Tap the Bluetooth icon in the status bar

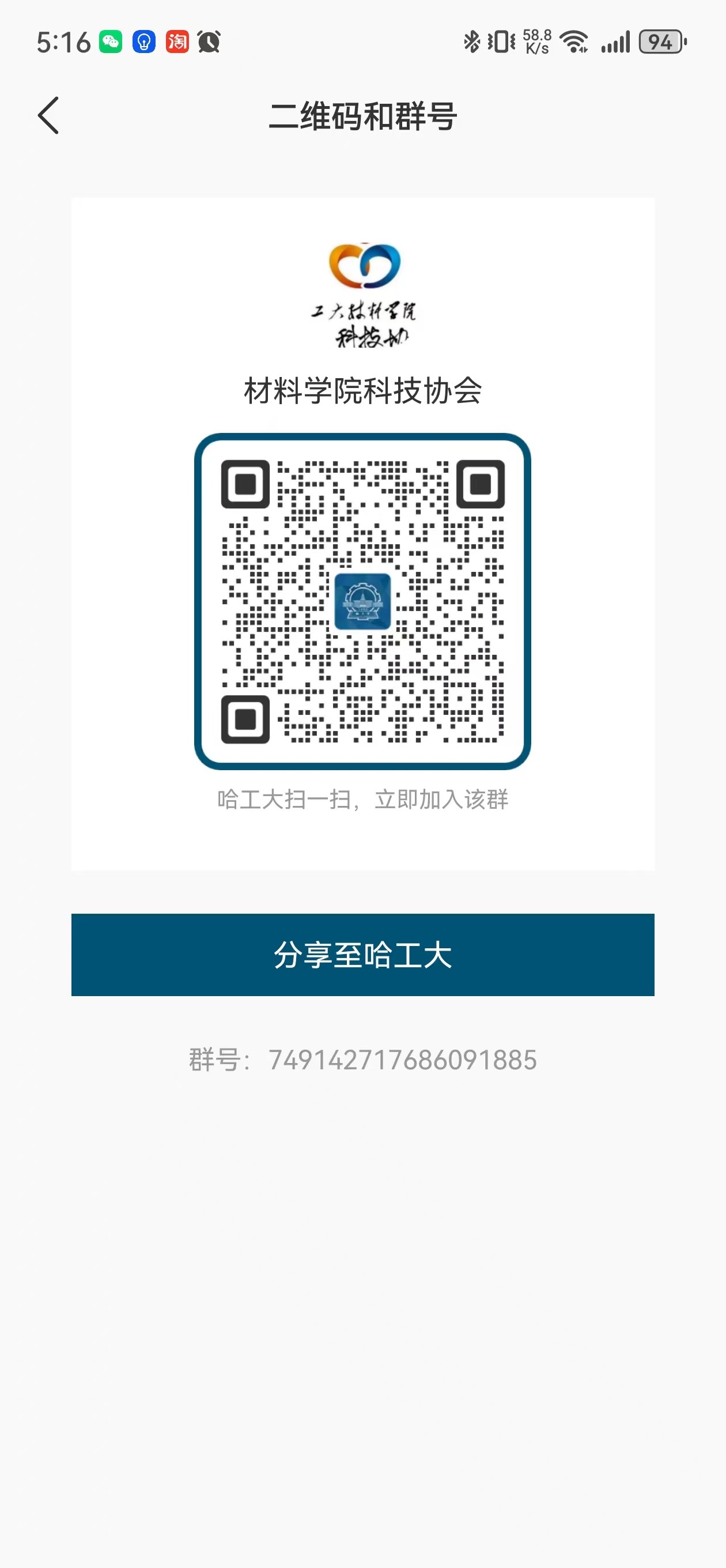[472, 41]
